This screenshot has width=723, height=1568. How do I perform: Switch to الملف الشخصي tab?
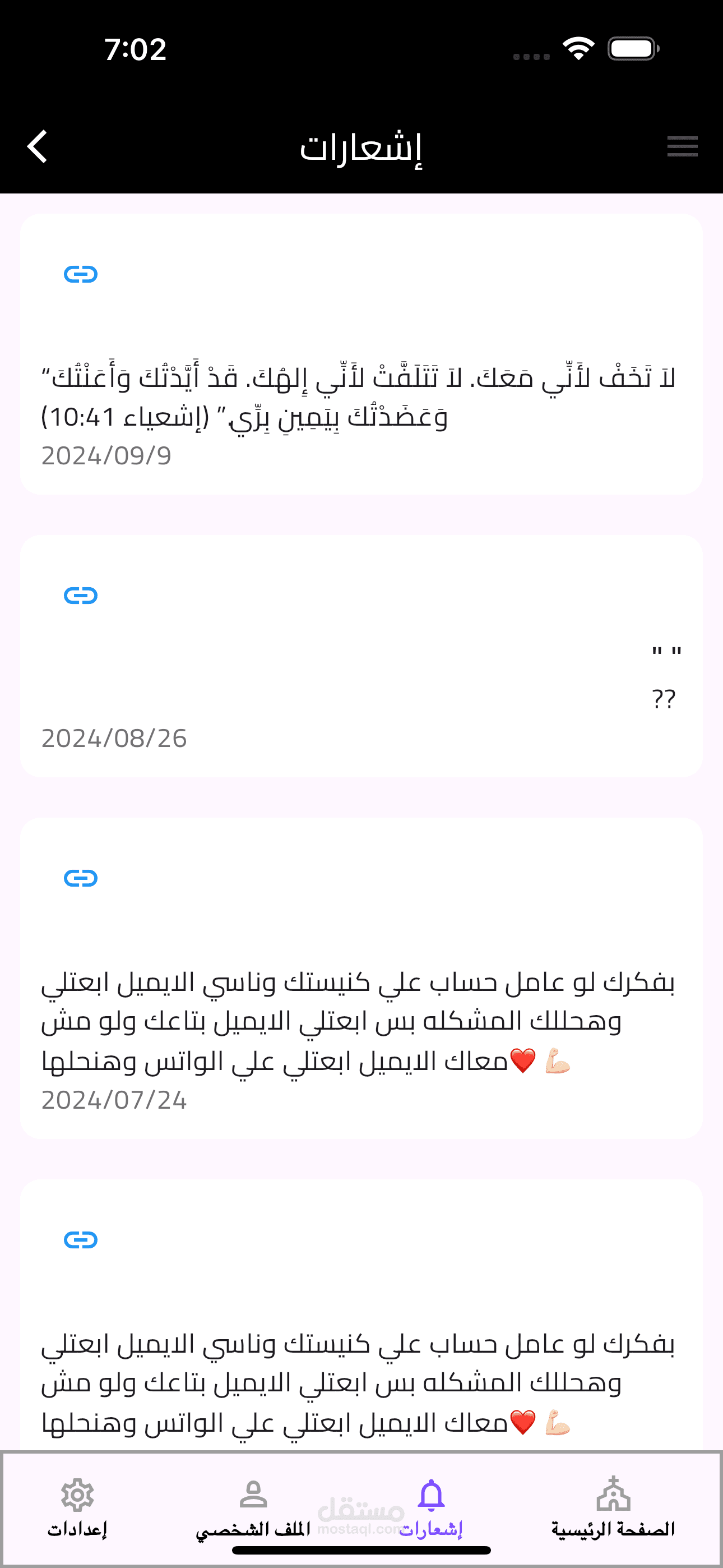point(253,1507)
